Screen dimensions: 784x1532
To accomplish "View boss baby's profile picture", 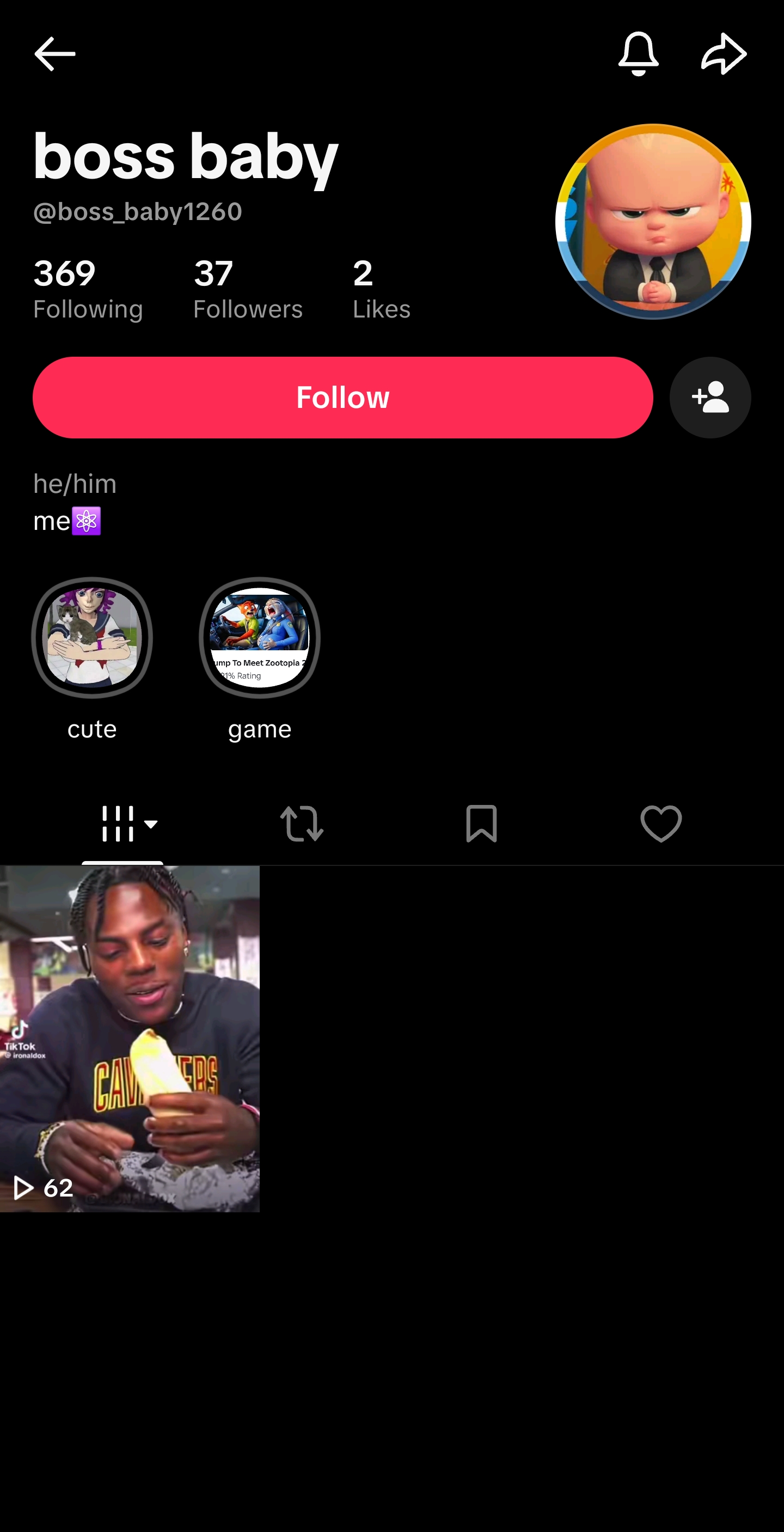I will coord(653,221).
